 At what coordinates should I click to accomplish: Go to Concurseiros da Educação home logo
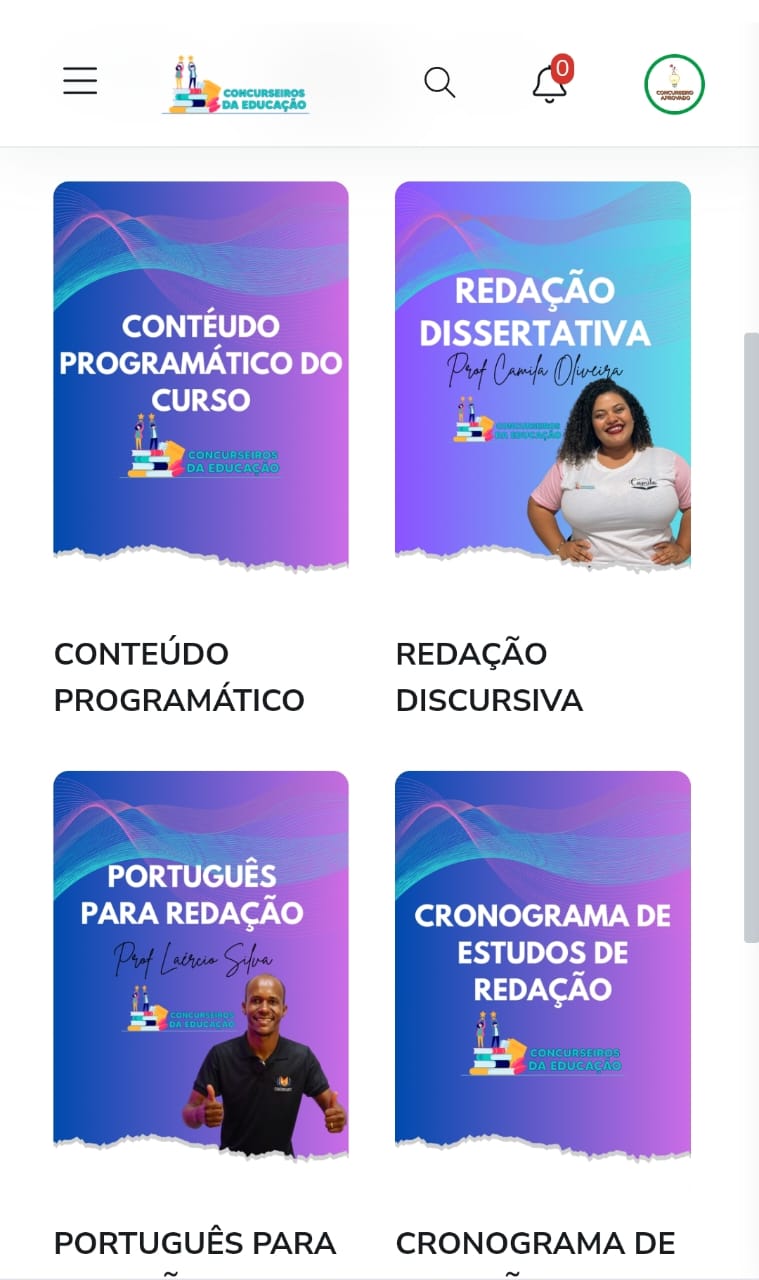pyautogui.click(x=237, y=85)
